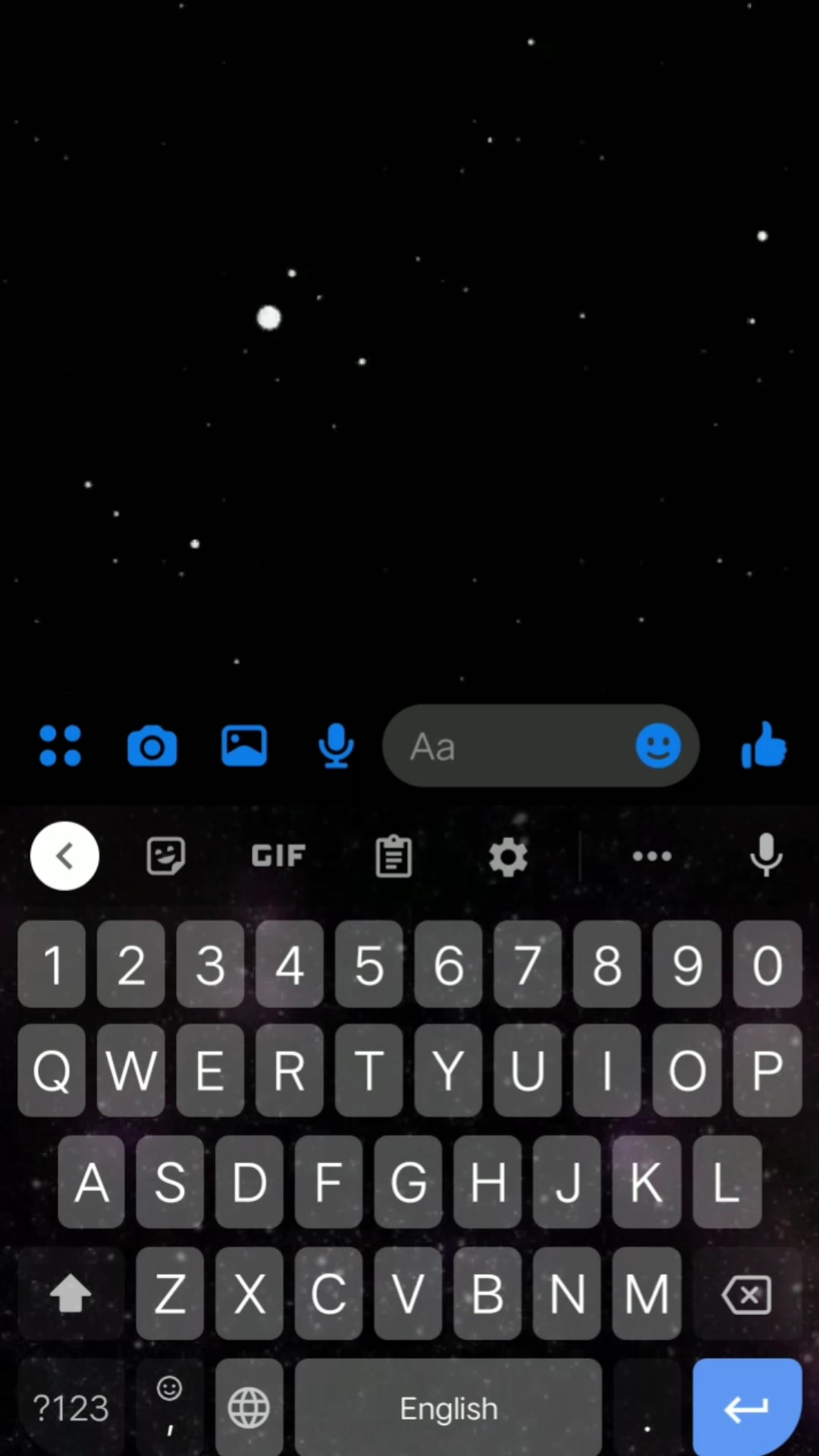Record a voice message with the blue microphone

click(x=336, y=746)
